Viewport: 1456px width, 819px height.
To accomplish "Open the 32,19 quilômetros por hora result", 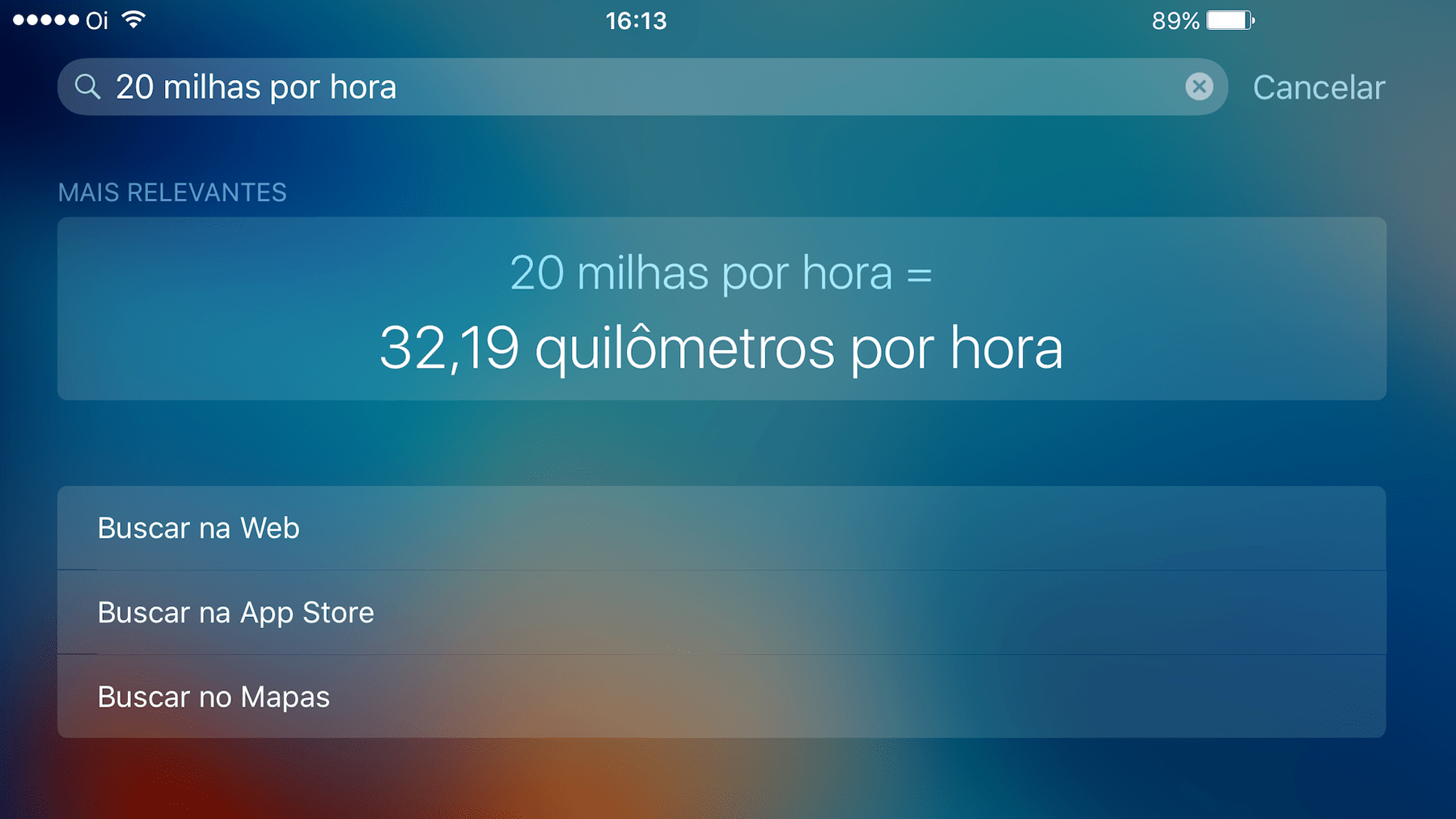I will click(x=721, y=309).
